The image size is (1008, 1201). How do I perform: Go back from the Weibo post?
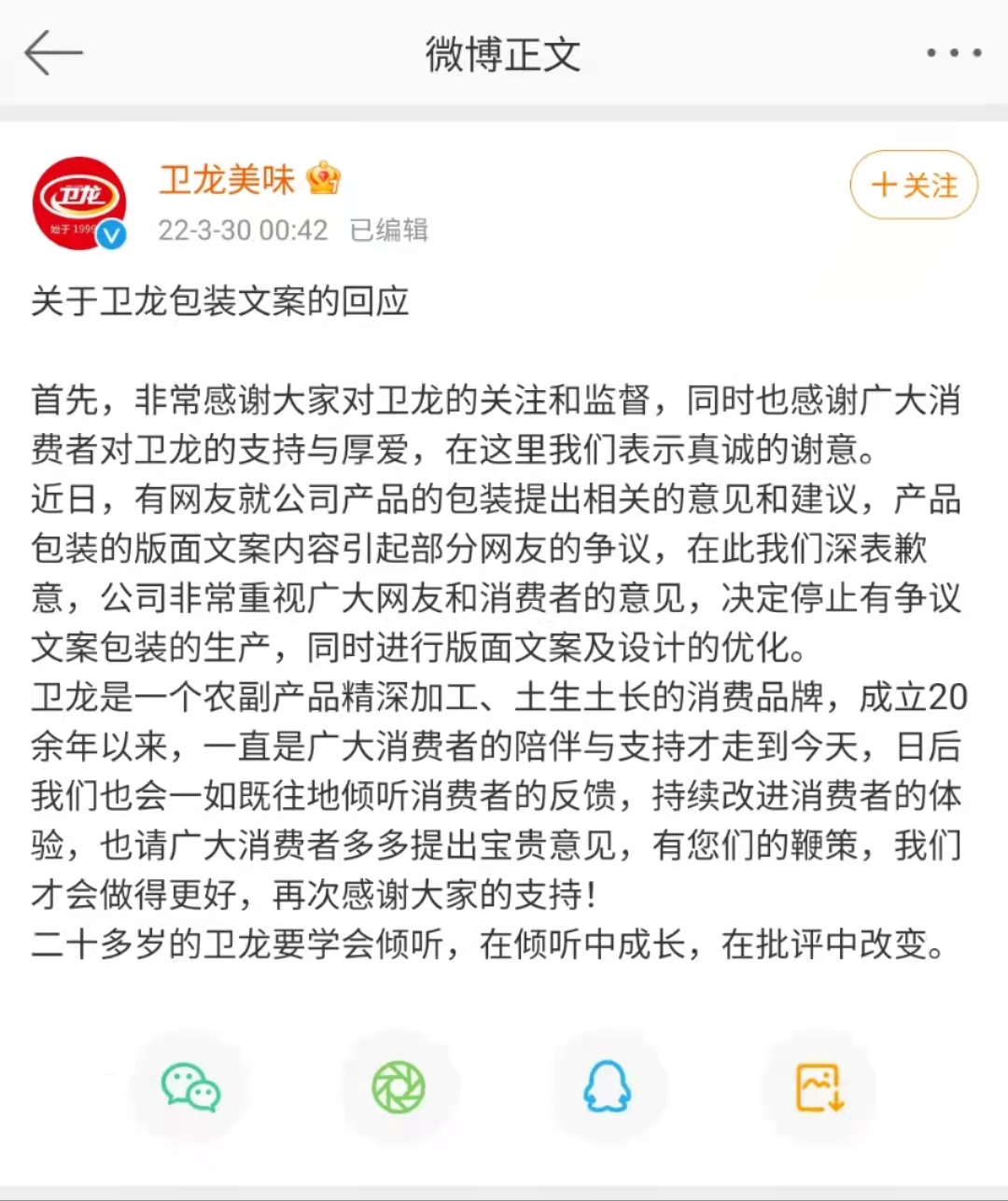[53, 53]
